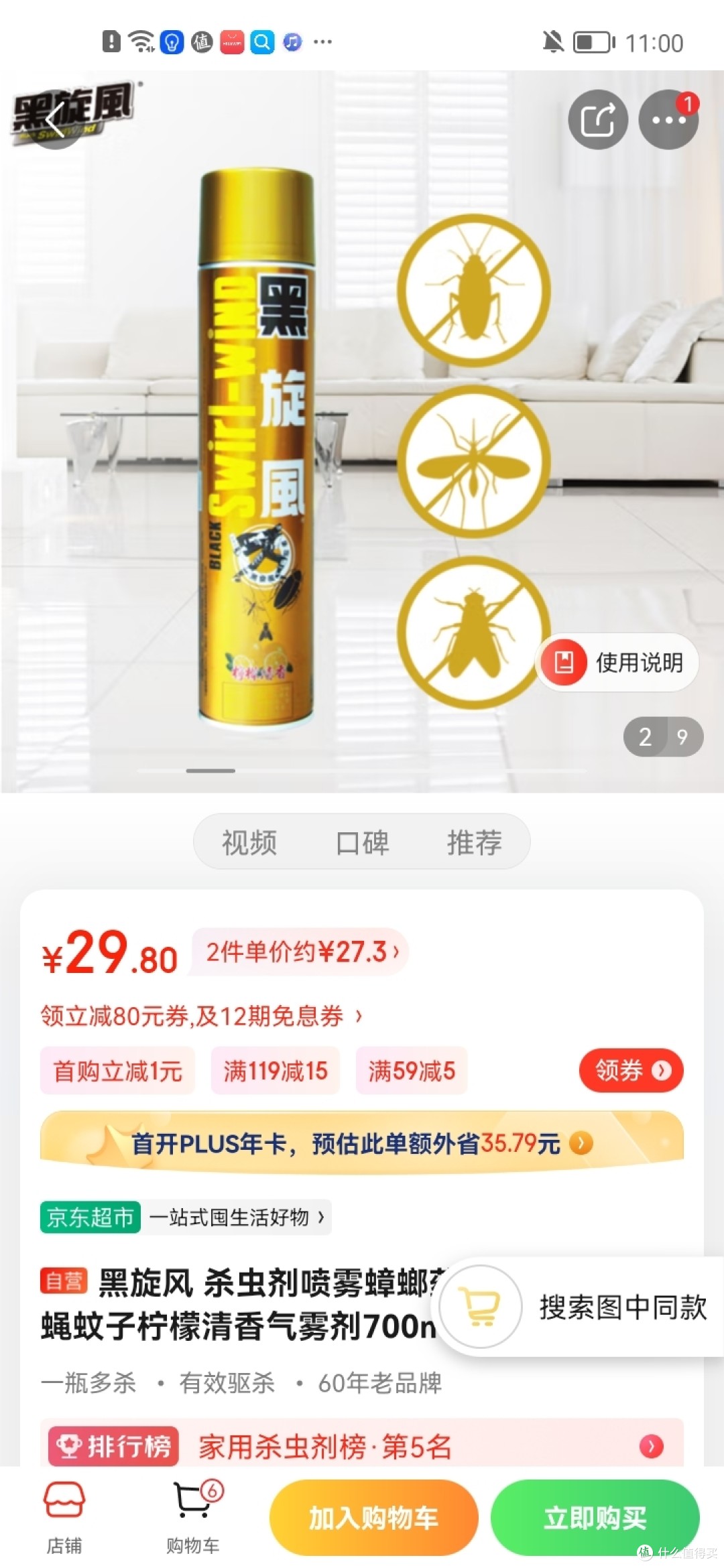This screenshot has height=1568, width=724.
Task: Select the 满119减15 coupon chip
Action: coord(276,1071)
